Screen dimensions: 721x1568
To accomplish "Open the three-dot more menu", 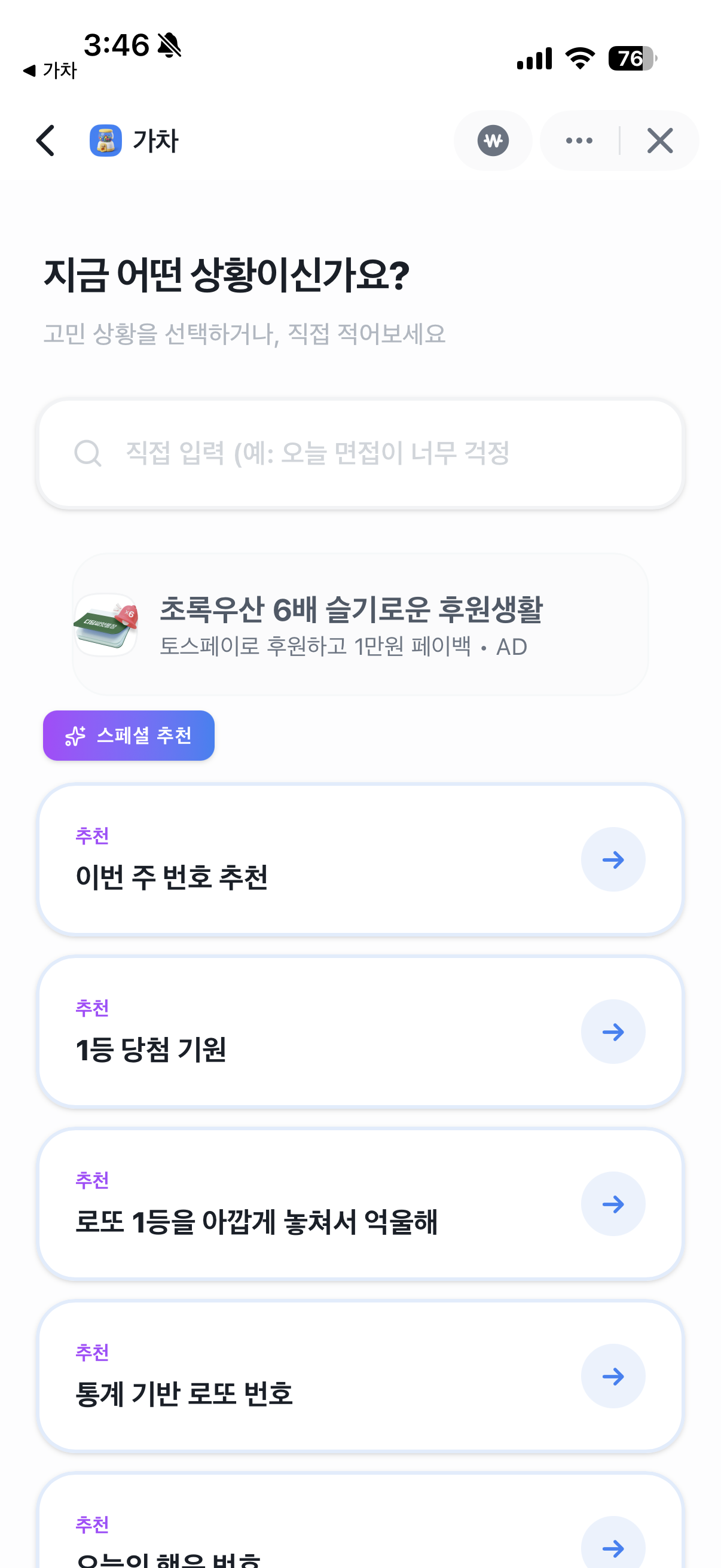I will 579,141.
